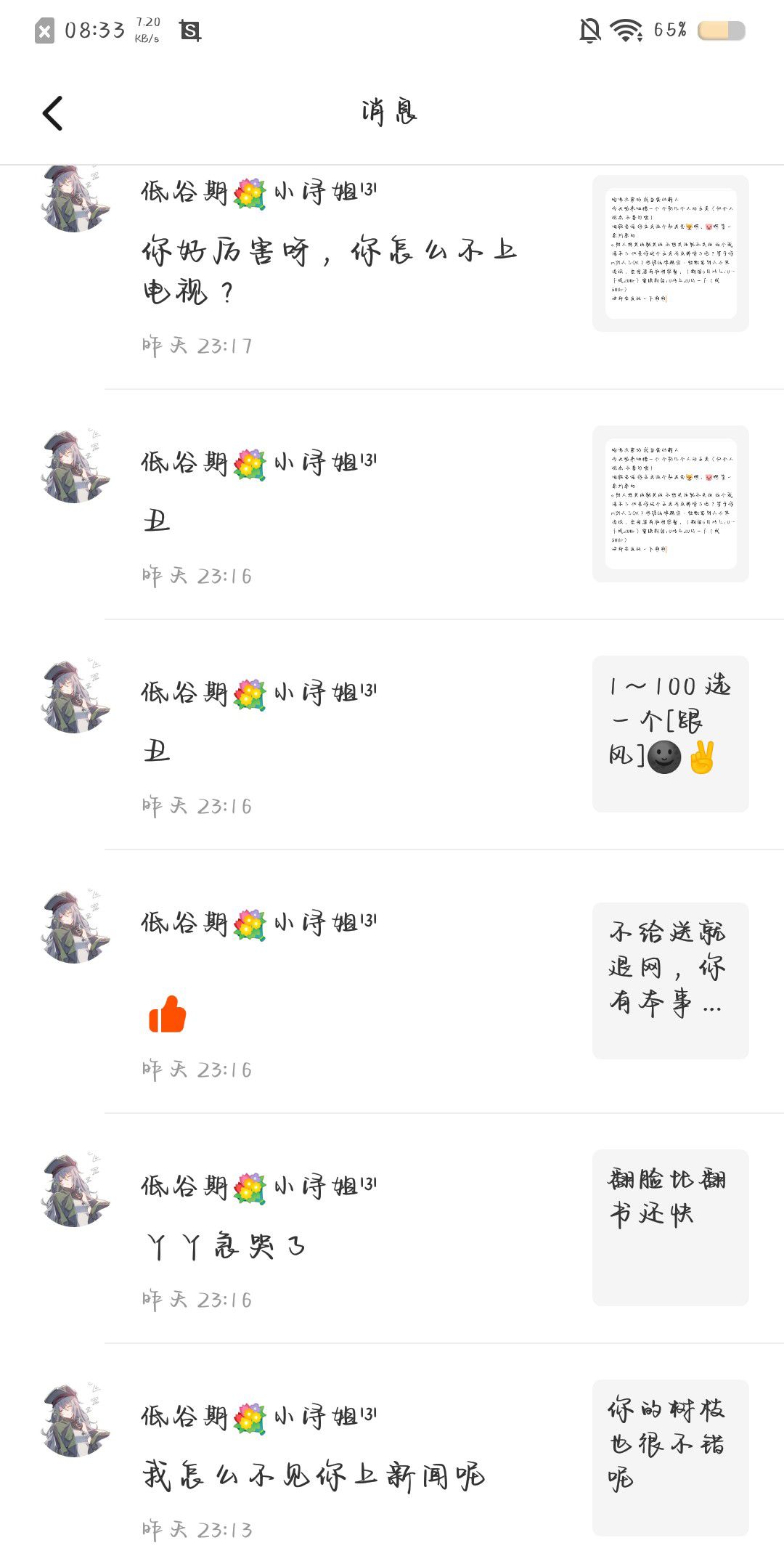Open the image post beside "你好厉害呀" message
This screenshot has height=1564, width=784.
click(x=670, y=253)
